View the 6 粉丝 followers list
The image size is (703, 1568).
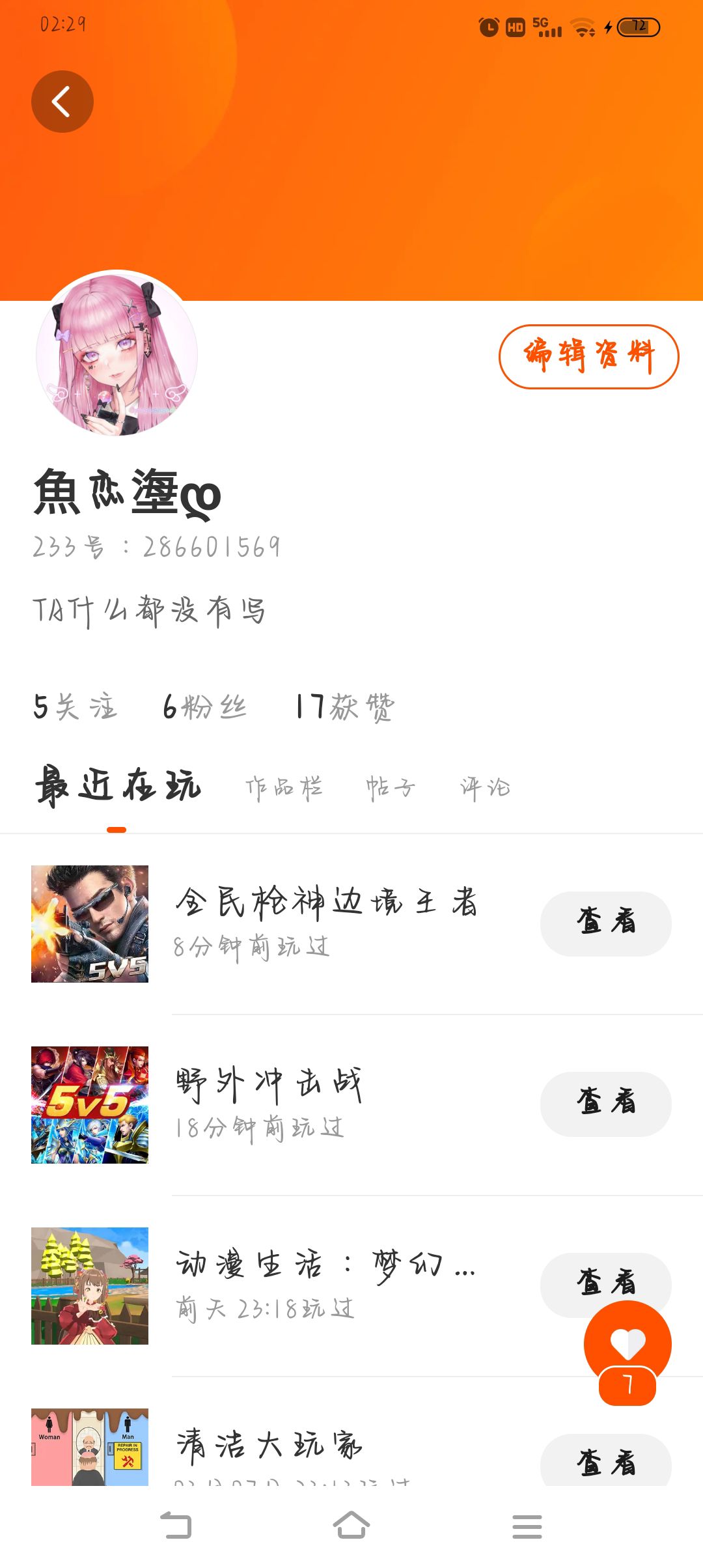click(204, 707)
